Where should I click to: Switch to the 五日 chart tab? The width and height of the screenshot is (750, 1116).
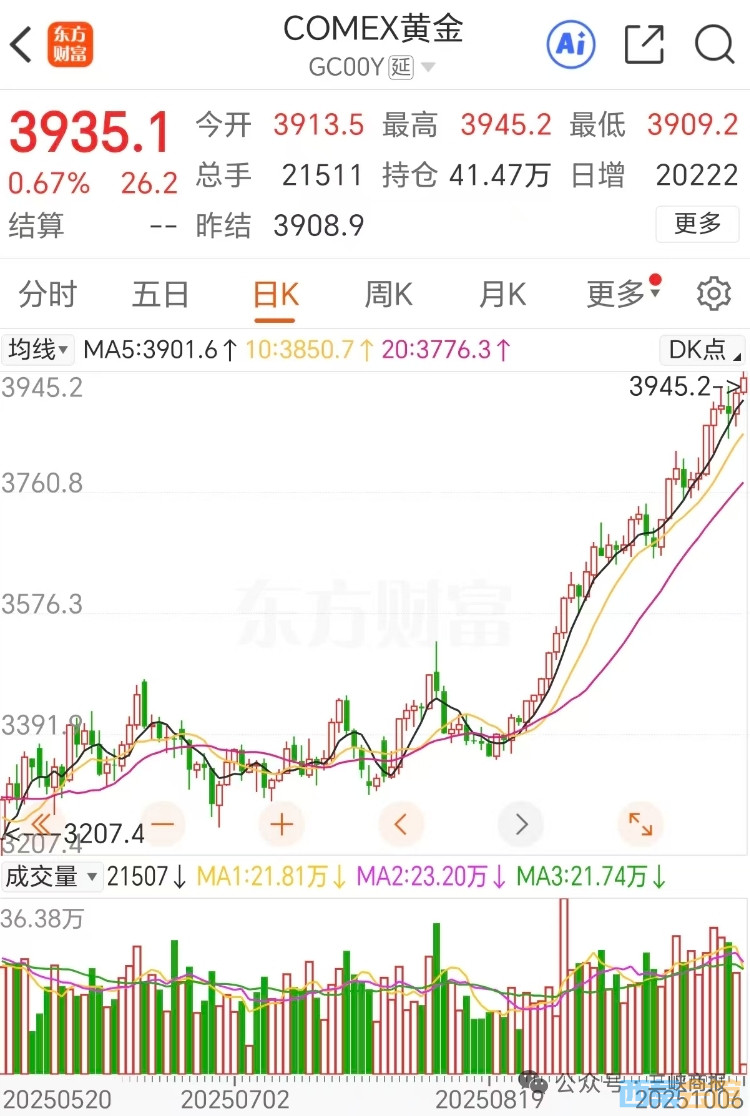click(x=161, y=295)
